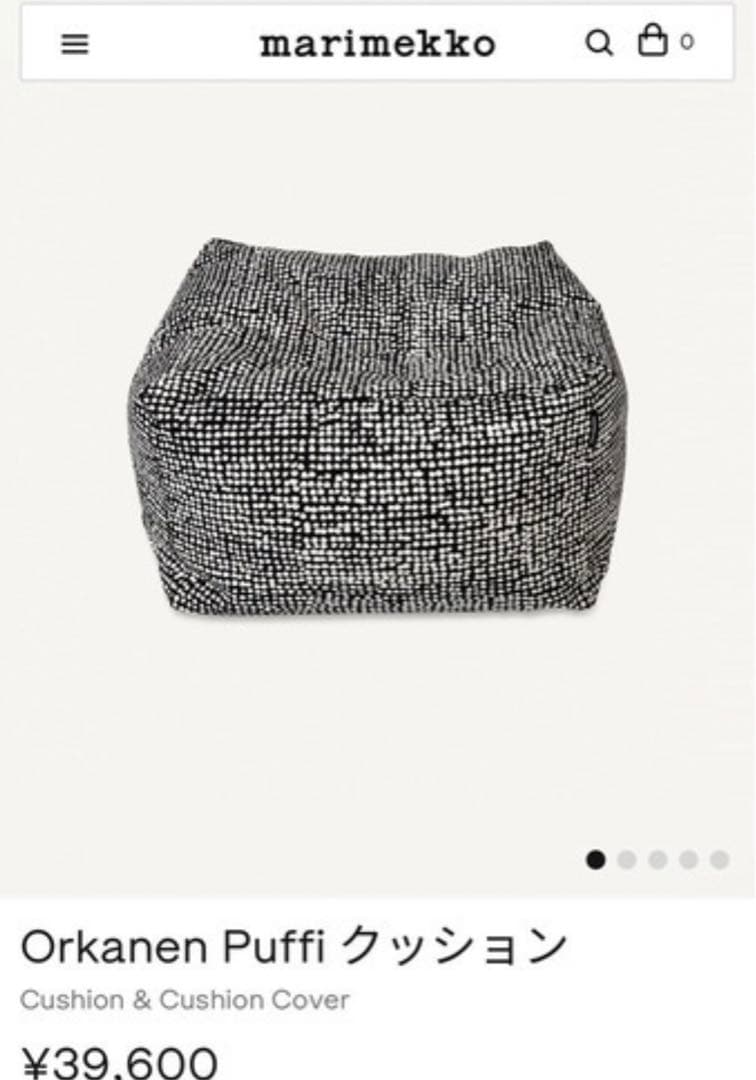Expand the navigation drawer via menu icon
The height and width of the screenshot is (1080, 756).
(x=74, y=43)
